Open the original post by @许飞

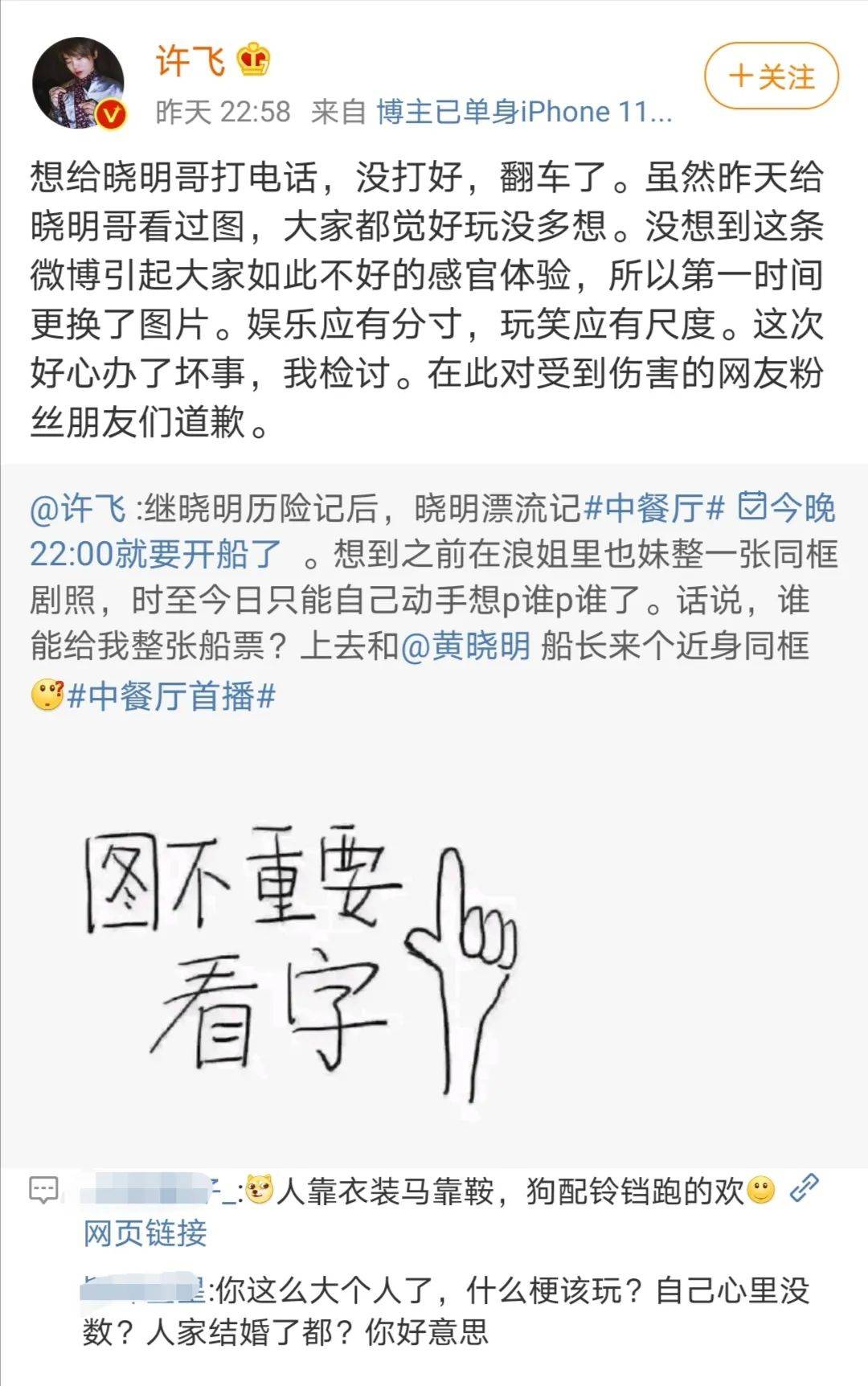[77, 509]
